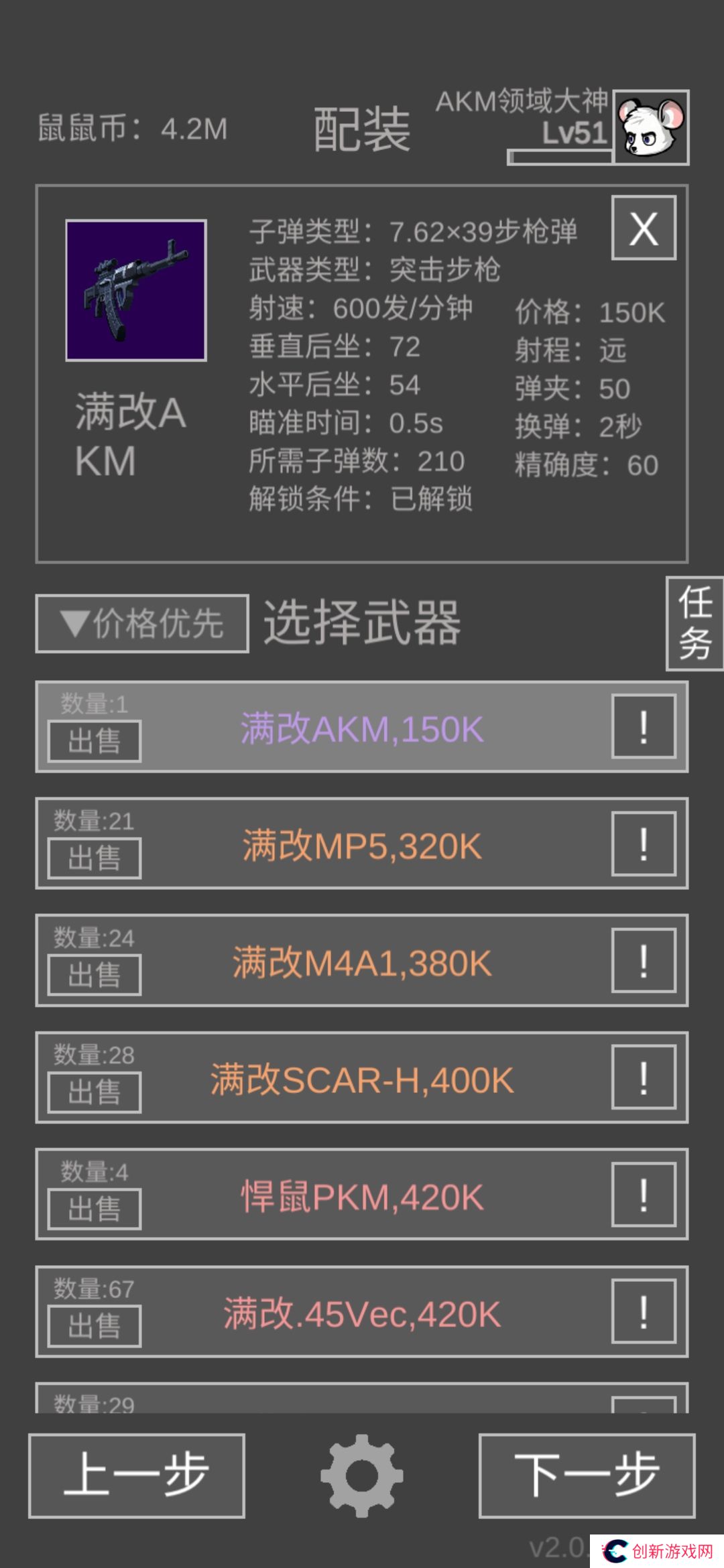Sell one 满改M4A1

coord(95,975)
